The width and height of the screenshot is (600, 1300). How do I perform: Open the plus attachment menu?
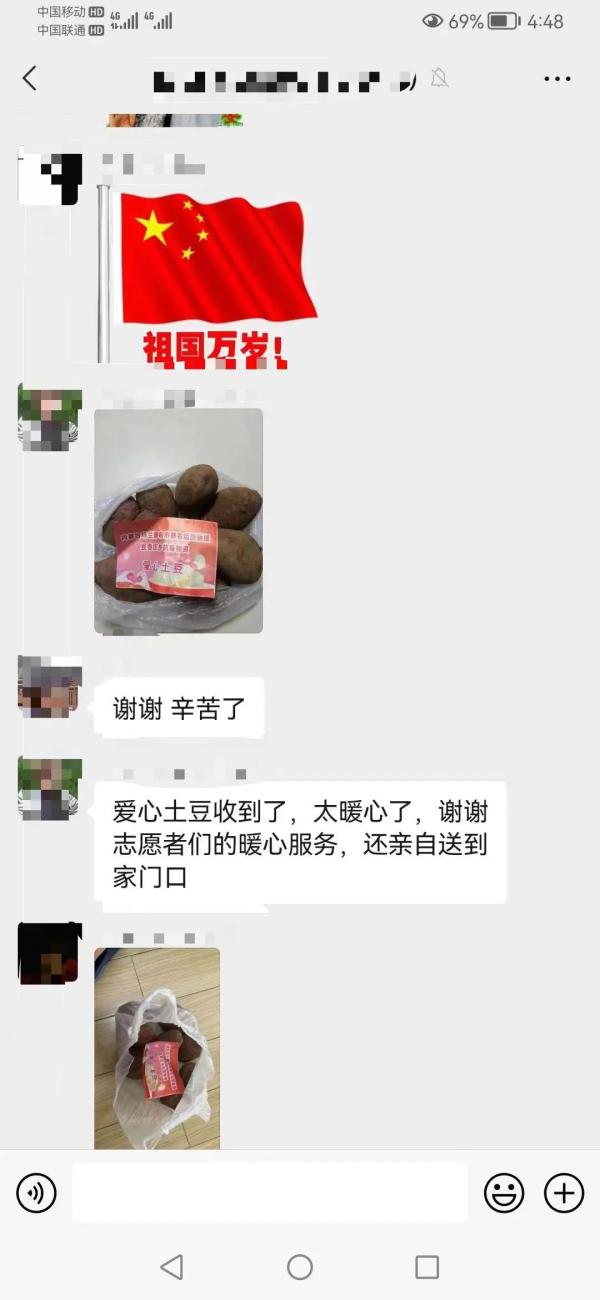[564, 1192]
